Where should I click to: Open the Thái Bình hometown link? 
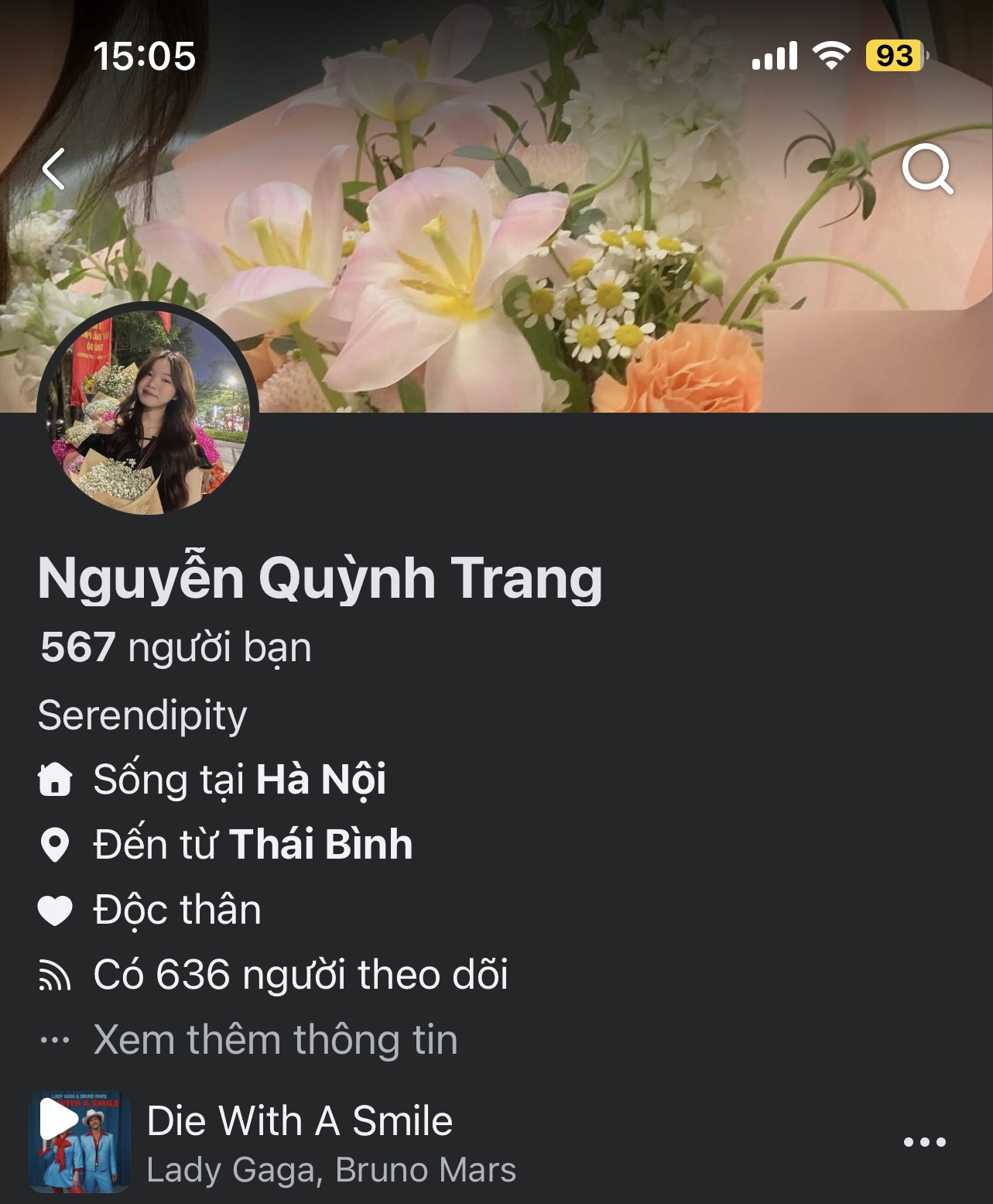[x=320, y=845]
